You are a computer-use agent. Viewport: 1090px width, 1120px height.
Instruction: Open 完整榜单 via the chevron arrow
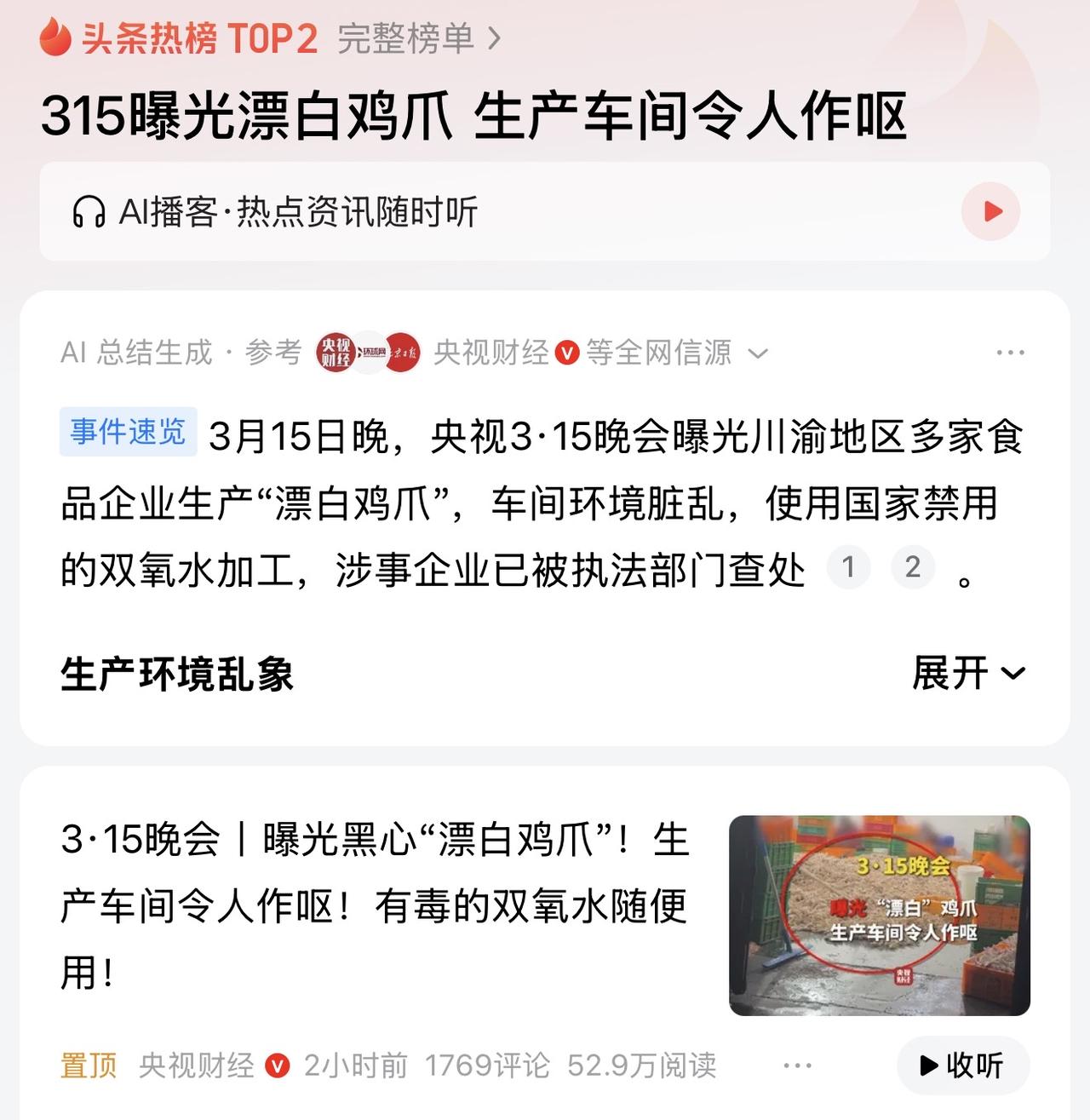(492, 37)
